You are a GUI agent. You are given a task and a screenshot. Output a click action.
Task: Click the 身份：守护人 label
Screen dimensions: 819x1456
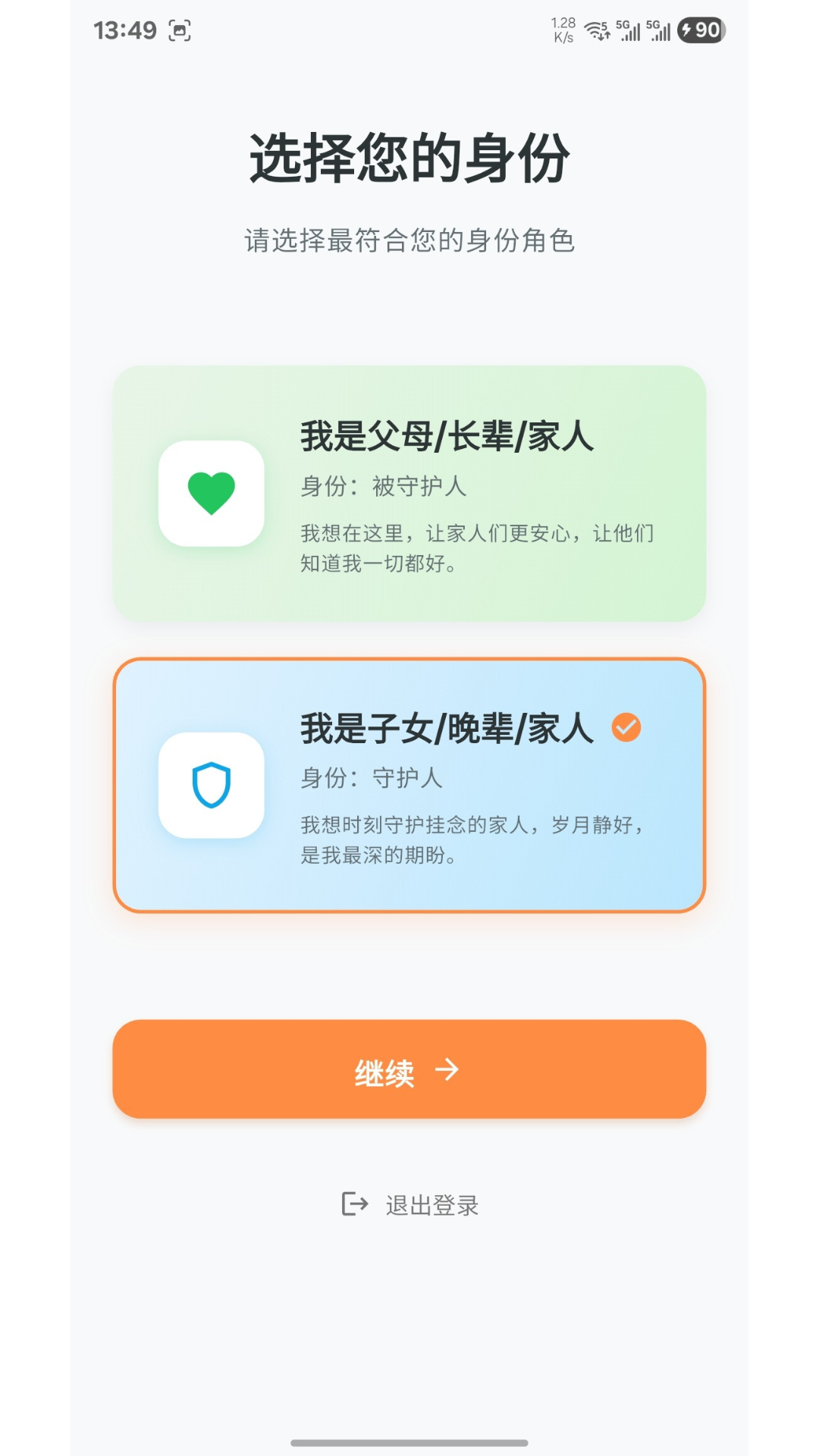pyautogui.click(x=373, y=776)
